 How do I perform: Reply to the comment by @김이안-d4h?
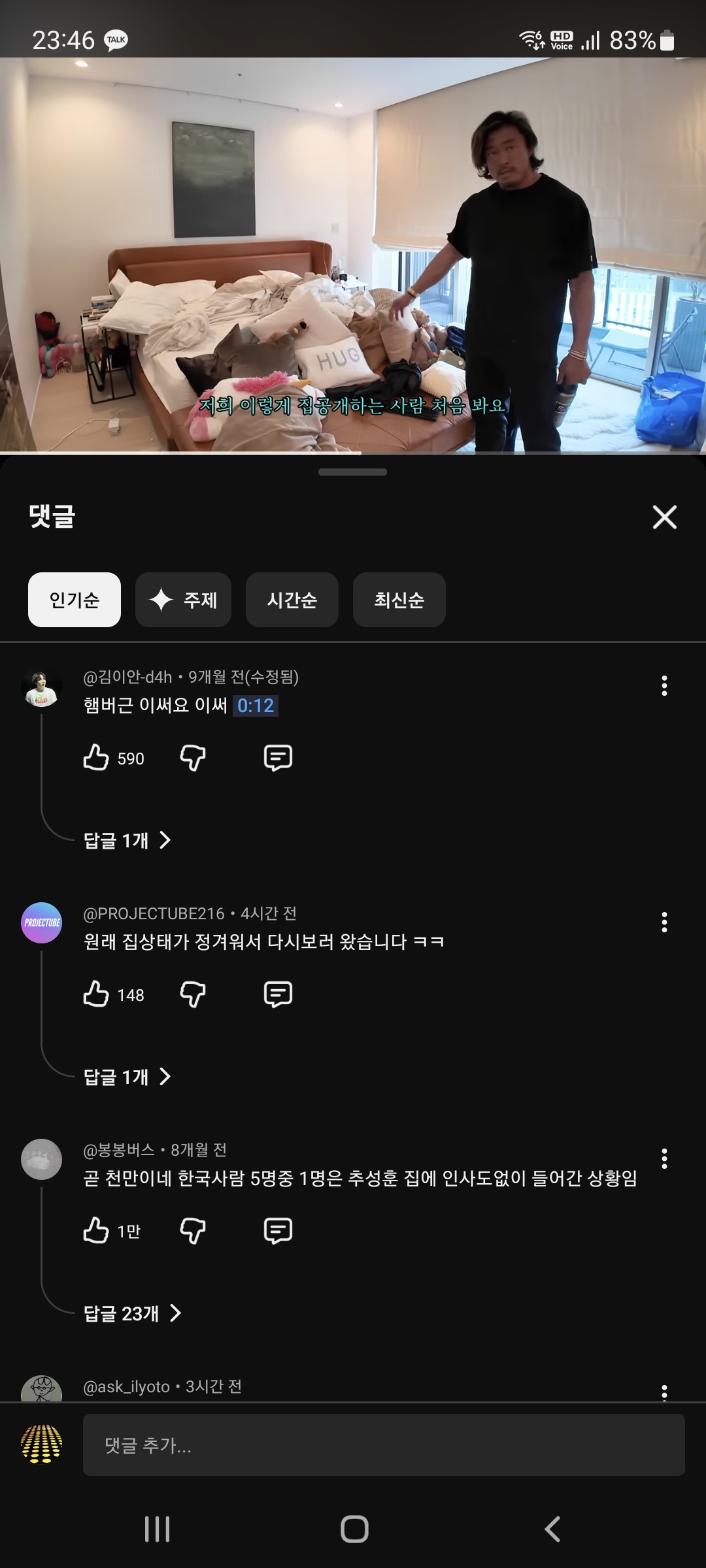click(278, 758)
